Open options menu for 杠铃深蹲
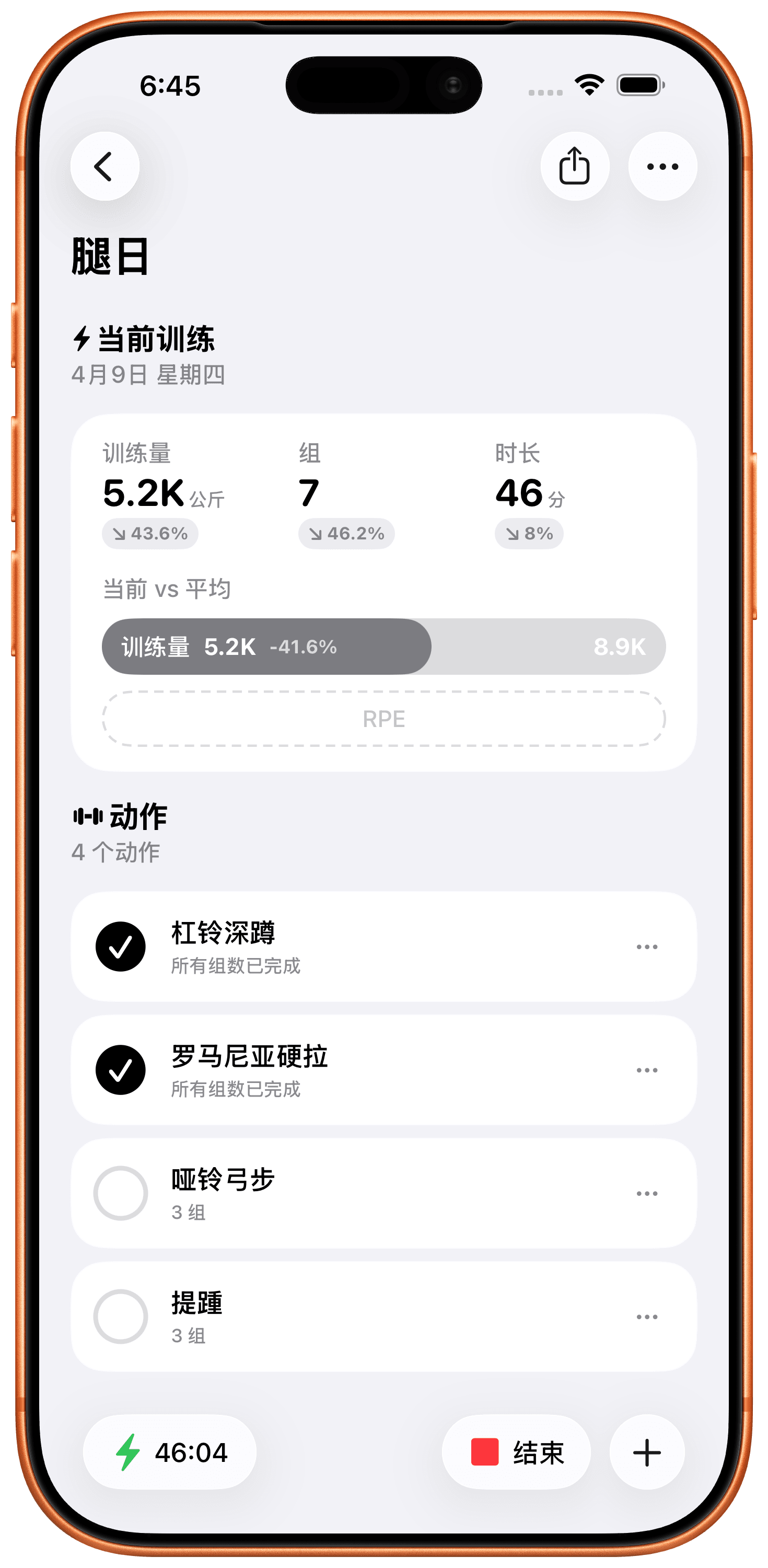Image resolution: width=768 pixels, height=1568 pixels. pos(647,947)
